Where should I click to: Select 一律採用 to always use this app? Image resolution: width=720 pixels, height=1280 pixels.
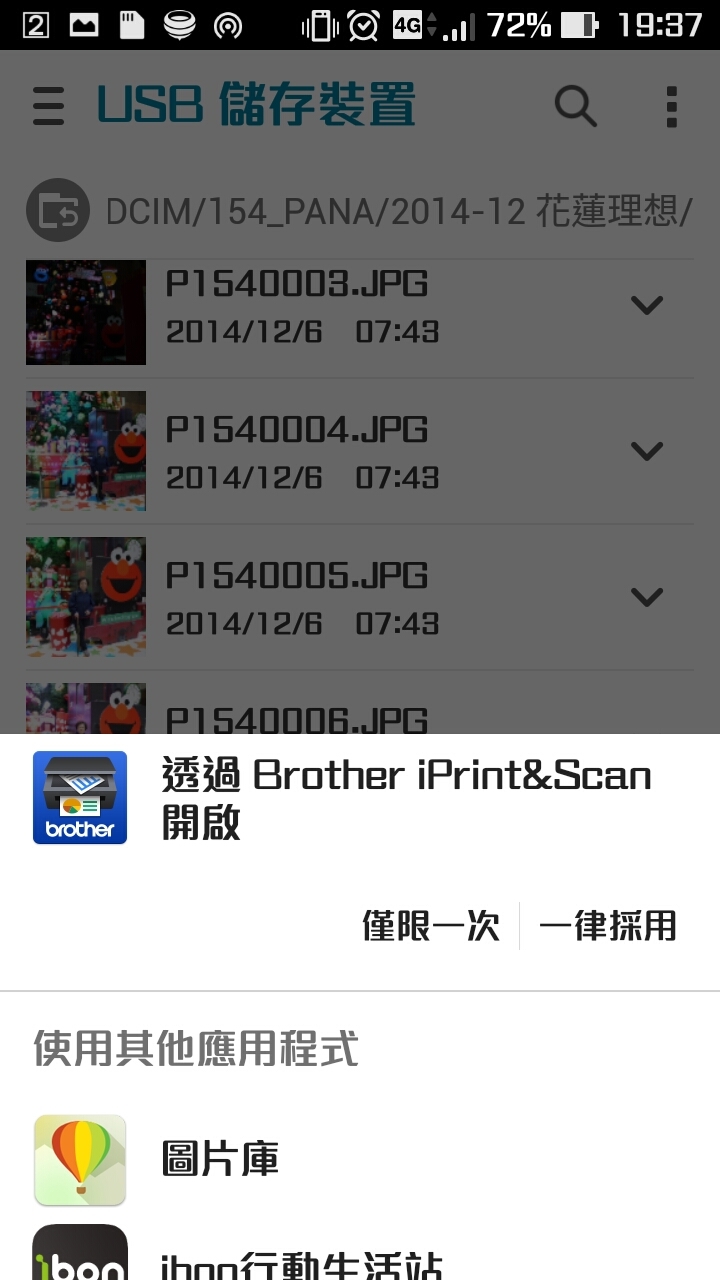[608, 926]
